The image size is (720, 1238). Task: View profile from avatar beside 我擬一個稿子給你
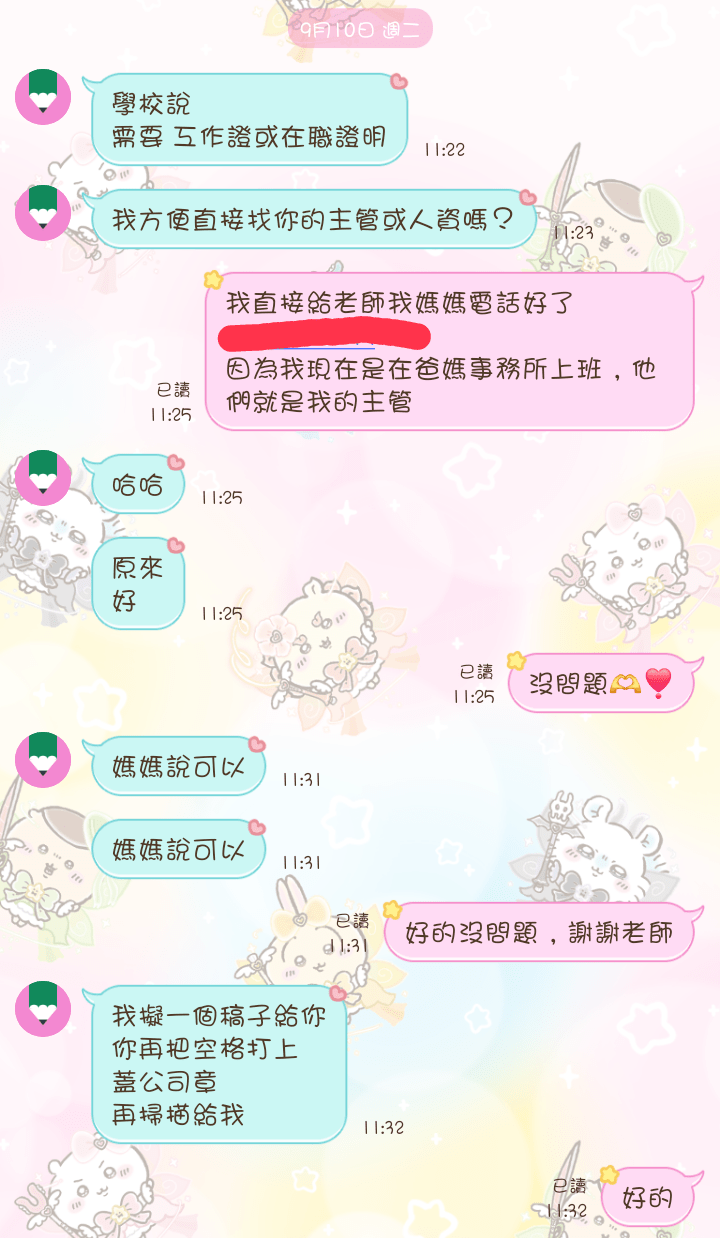click(x=43, y=1008)
